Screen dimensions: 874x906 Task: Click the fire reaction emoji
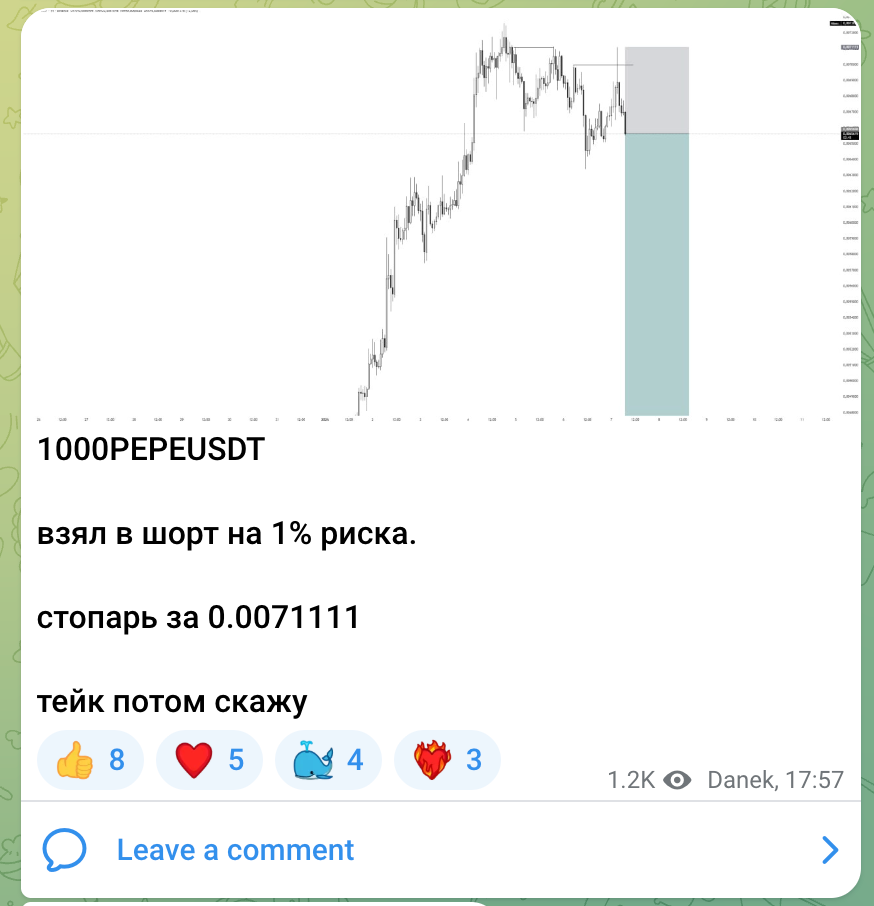[x=433, y=760]
